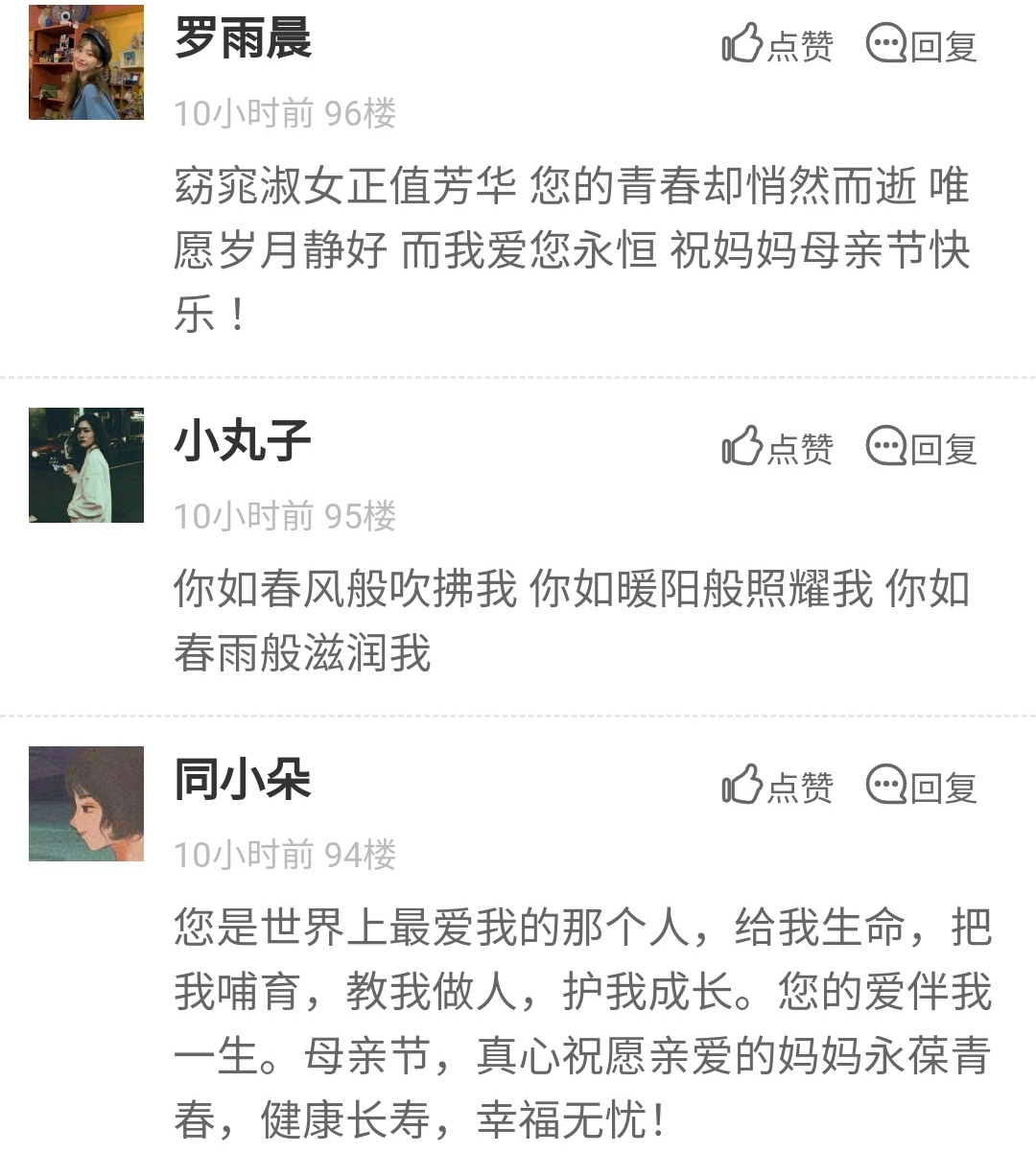The width and height of the screenshot is (1036, 1153).
Task: Reply to 同小朵's comment
Action: pyautogui.click(x=921, y=787)
